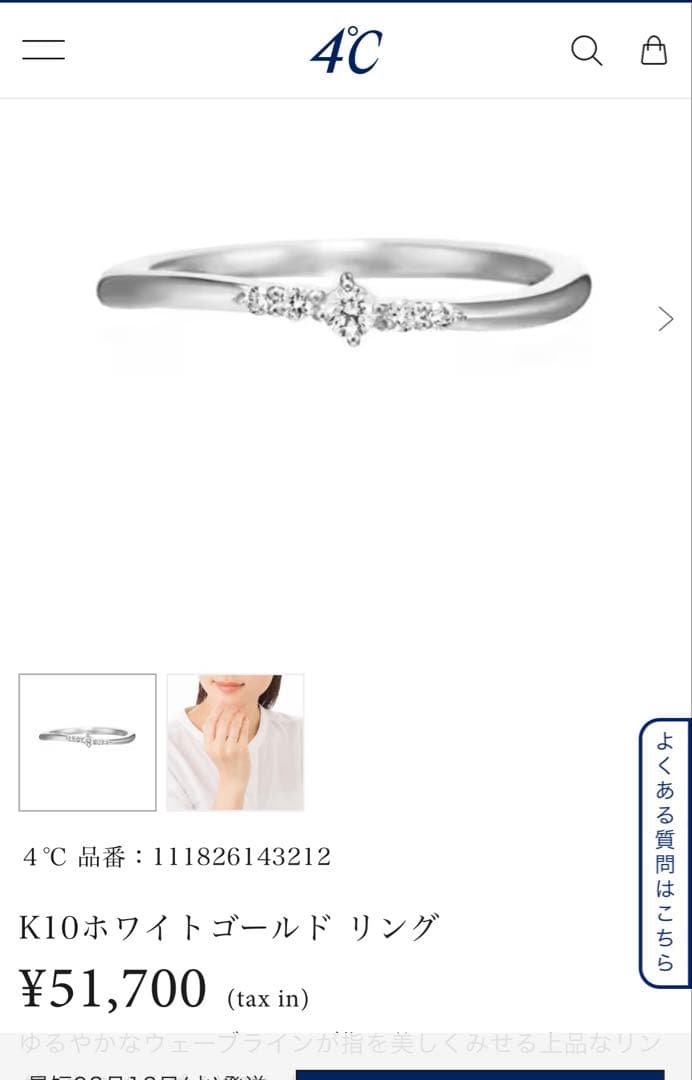Open the search icon

point(586,50)
